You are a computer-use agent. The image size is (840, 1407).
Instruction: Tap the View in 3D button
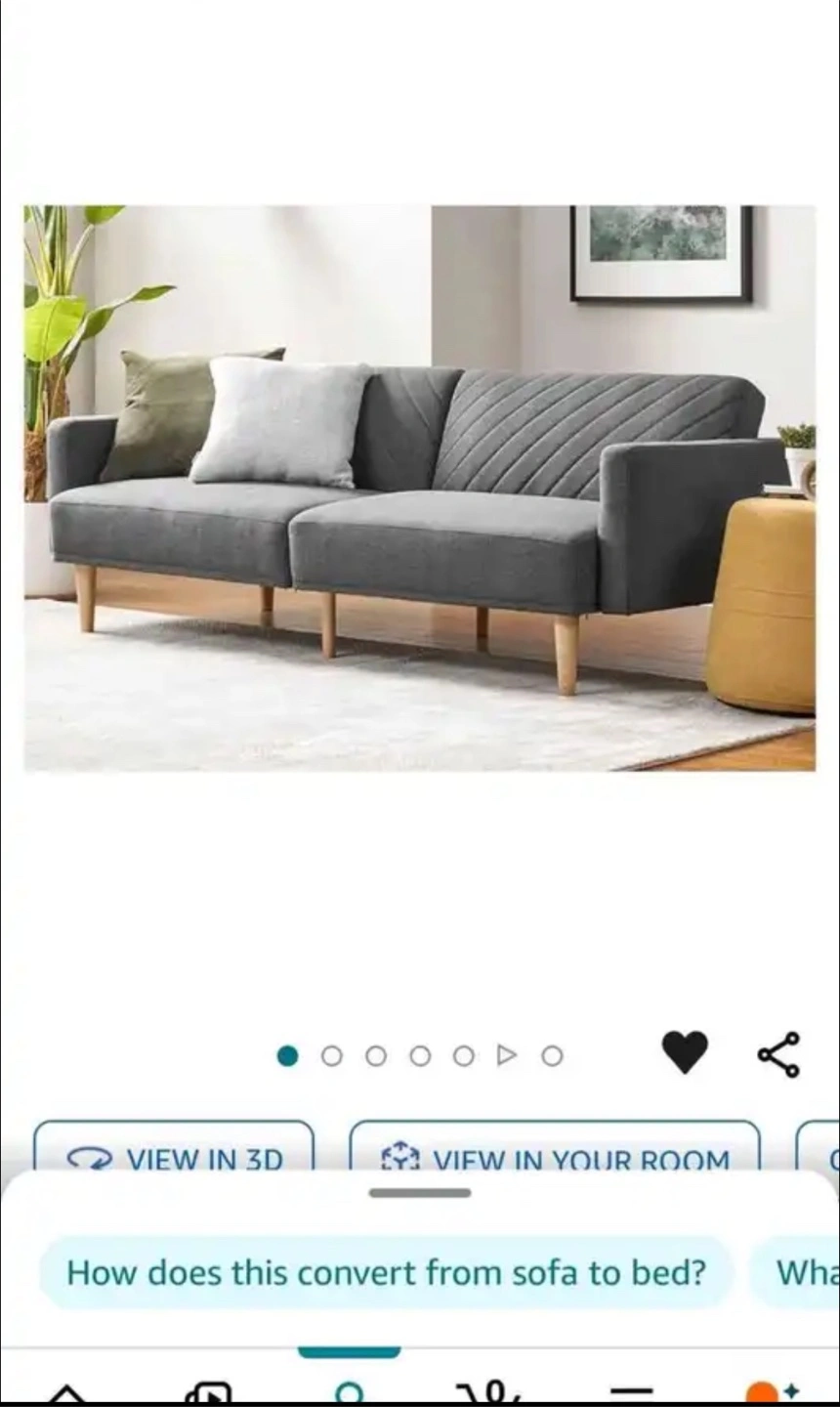[x=174, y=1146]
